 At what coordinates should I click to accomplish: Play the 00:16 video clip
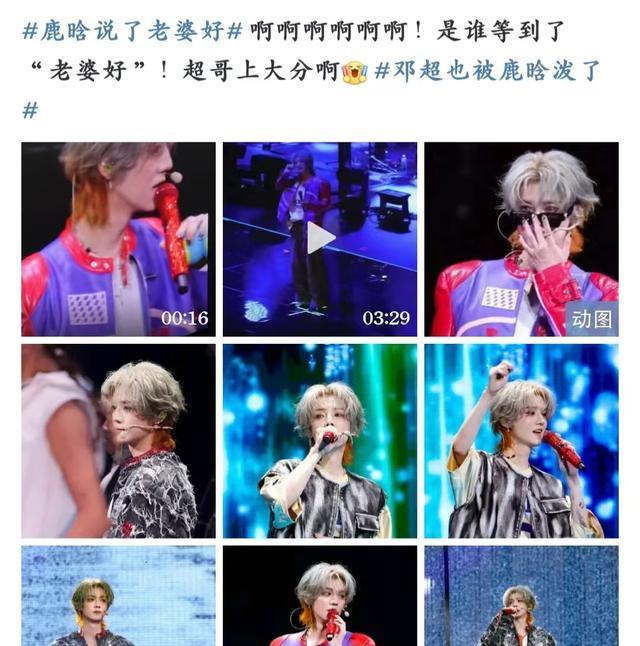[118, 239]
